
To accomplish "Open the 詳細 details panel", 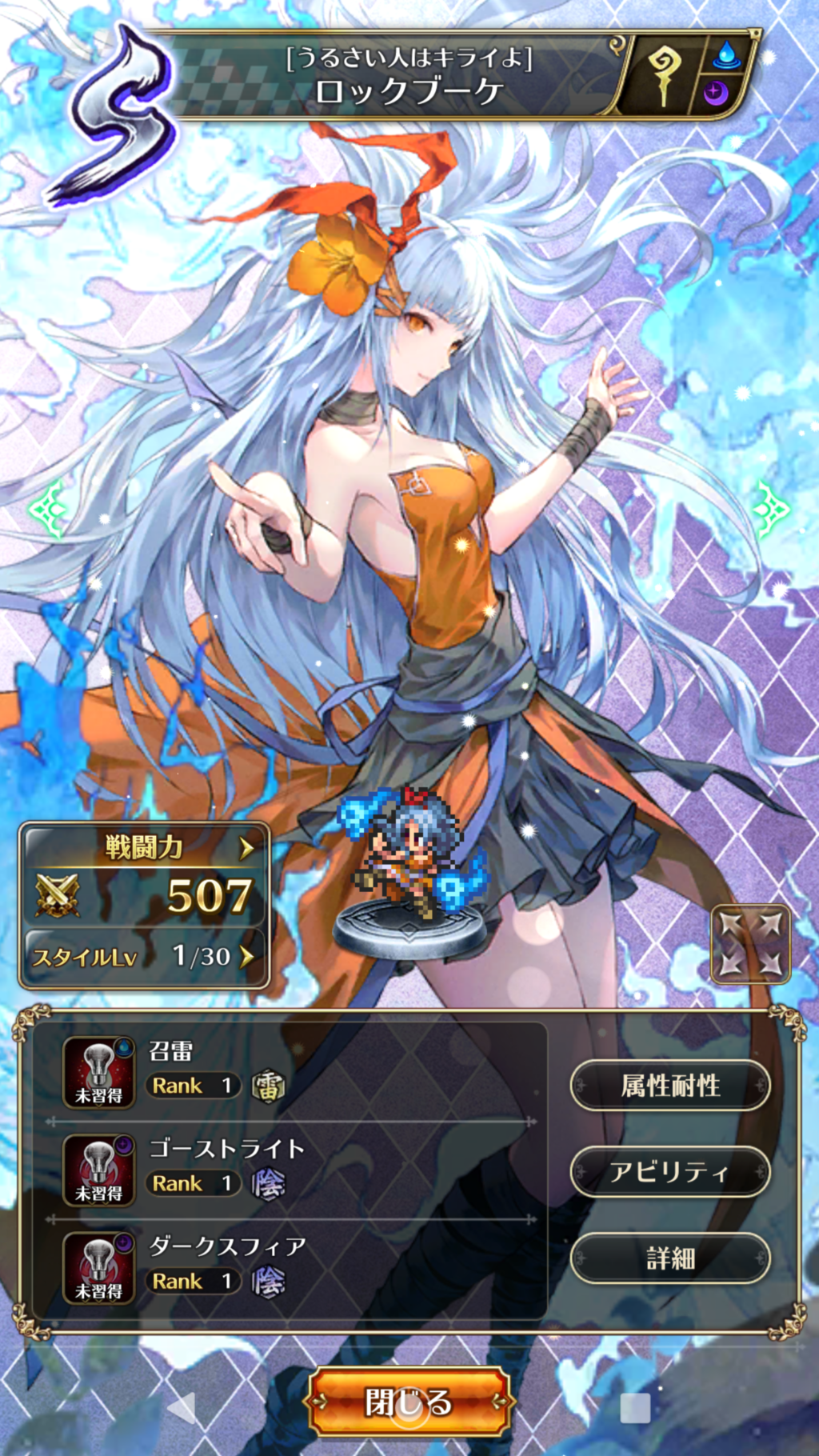I will click(x=670, y=1258).
